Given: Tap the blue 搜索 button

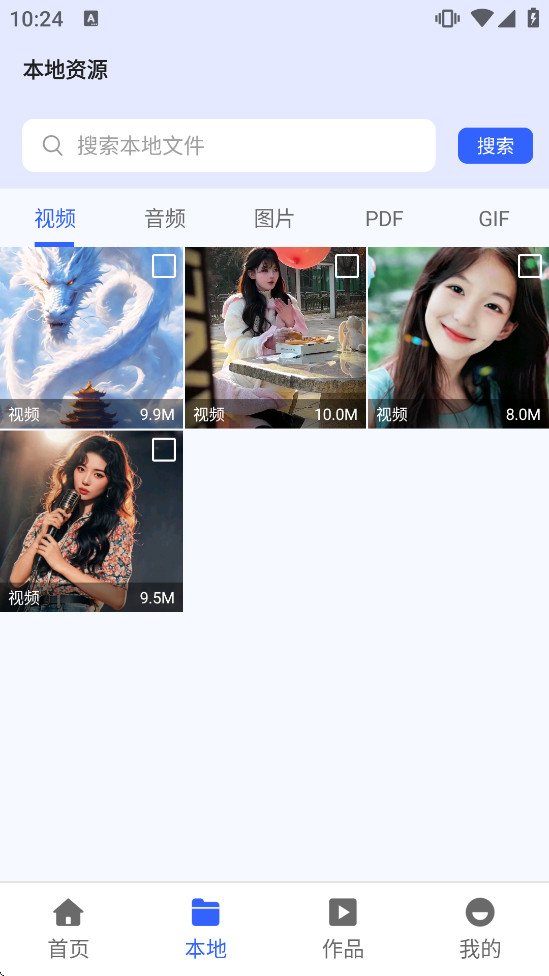Looking at the screenshot, I should (495, 146).
